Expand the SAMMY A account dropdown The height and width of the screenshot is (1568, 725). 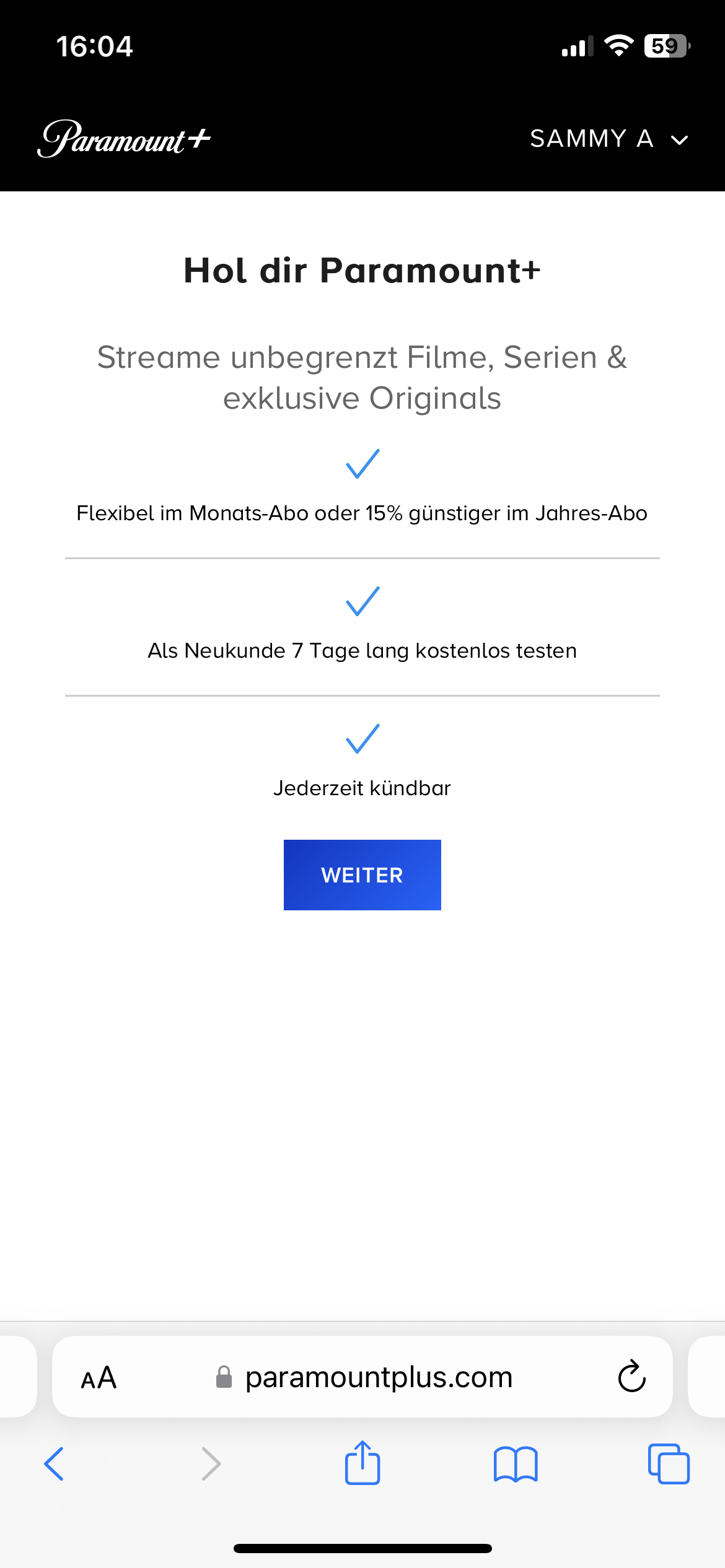pyautogui.click(x=609, y=139)
